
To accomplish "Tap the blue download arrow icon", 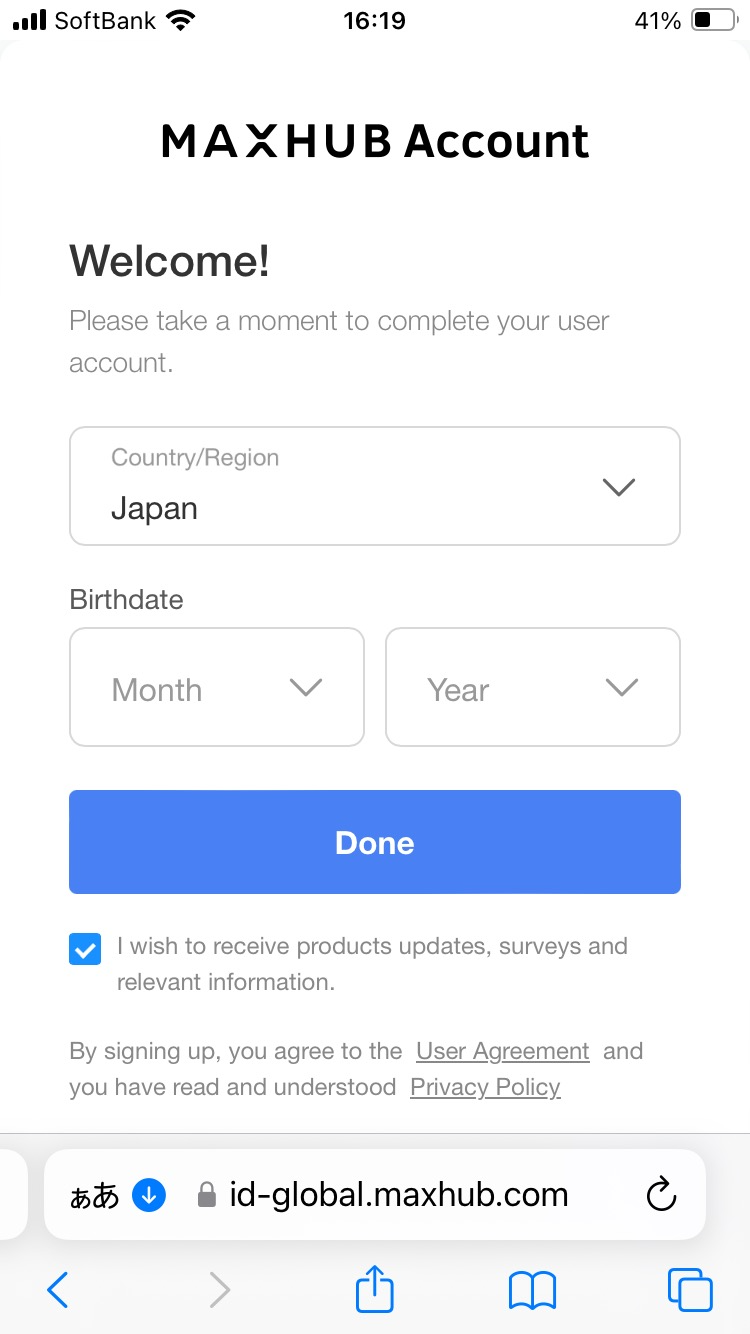I will (149, 1194).
